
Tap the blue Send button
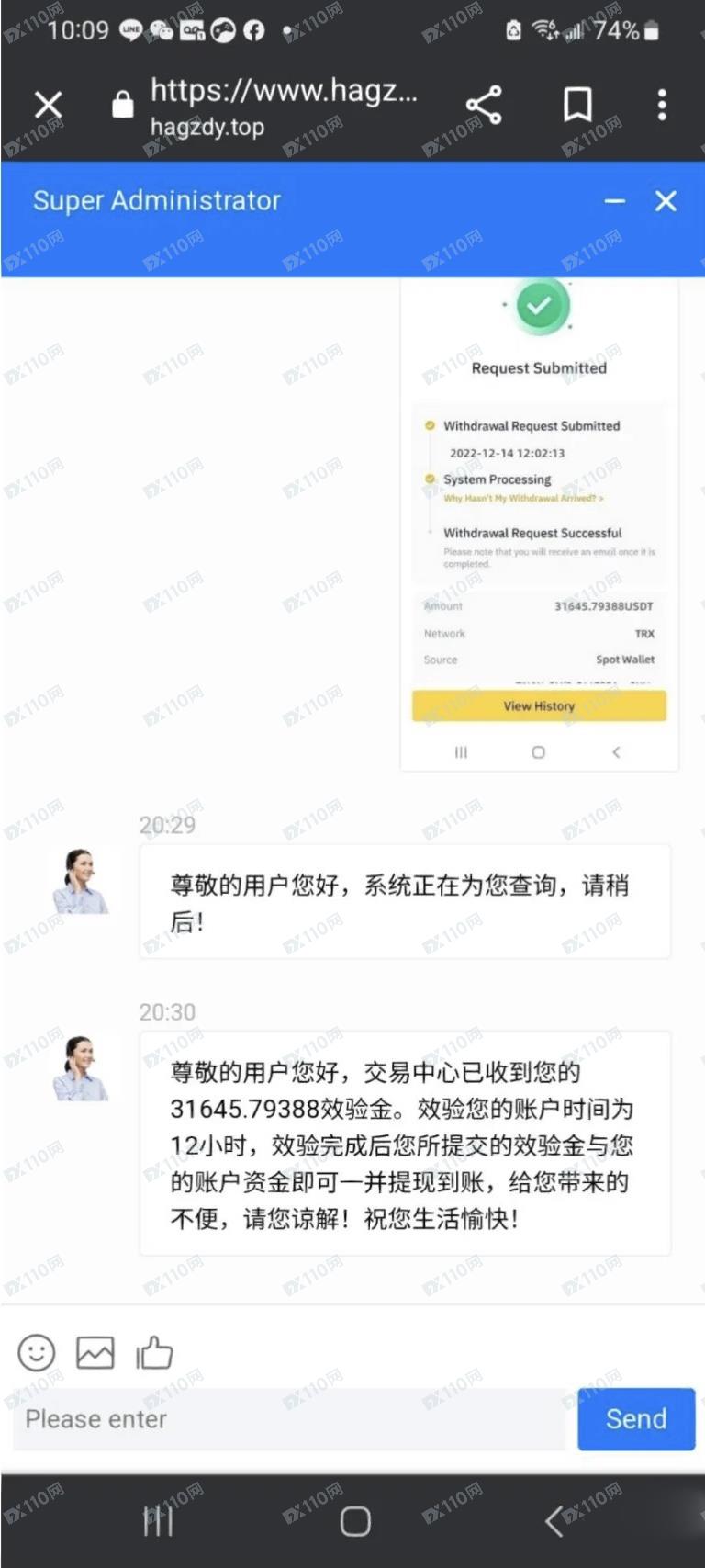(635, 1419)
